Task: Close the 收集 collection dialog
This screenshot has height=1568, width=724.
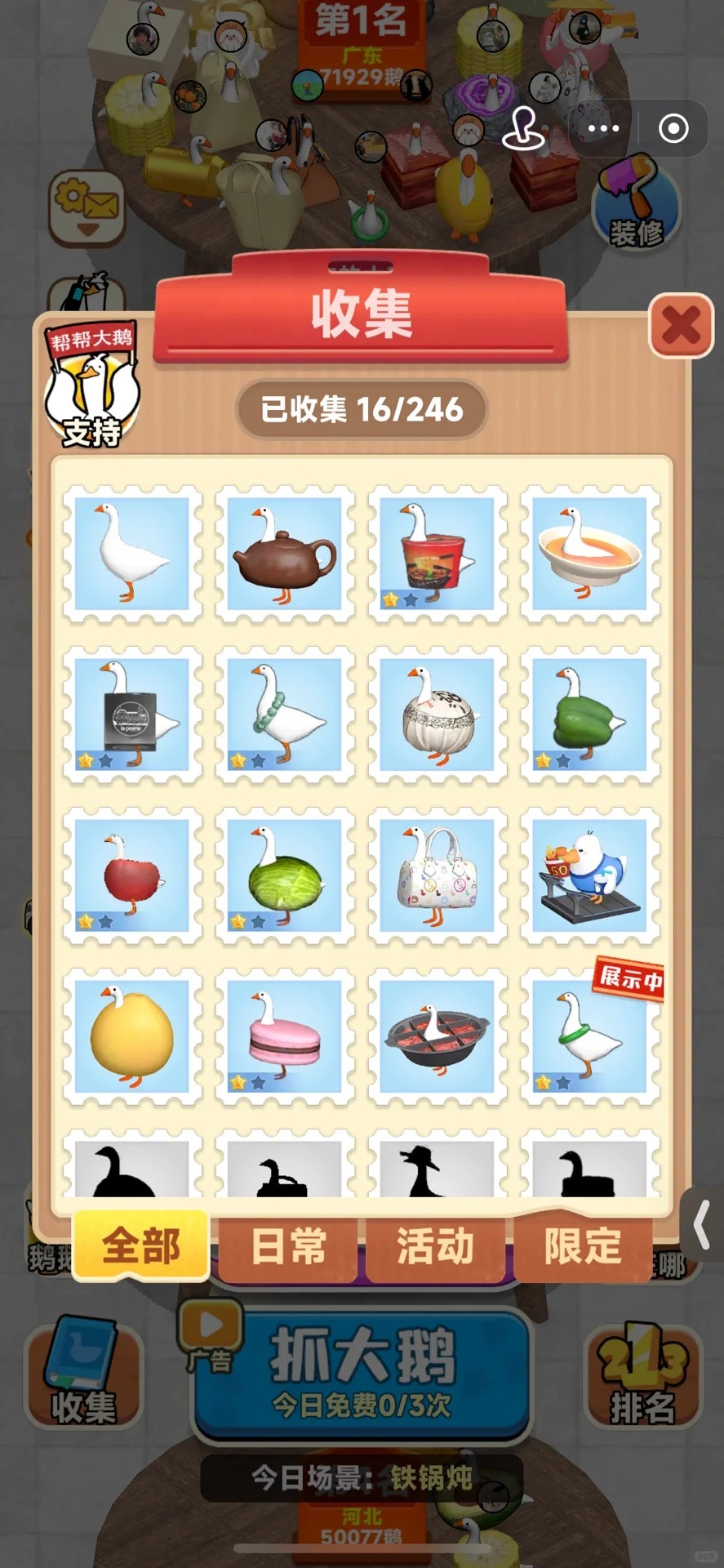Action: tap(681, 326)
